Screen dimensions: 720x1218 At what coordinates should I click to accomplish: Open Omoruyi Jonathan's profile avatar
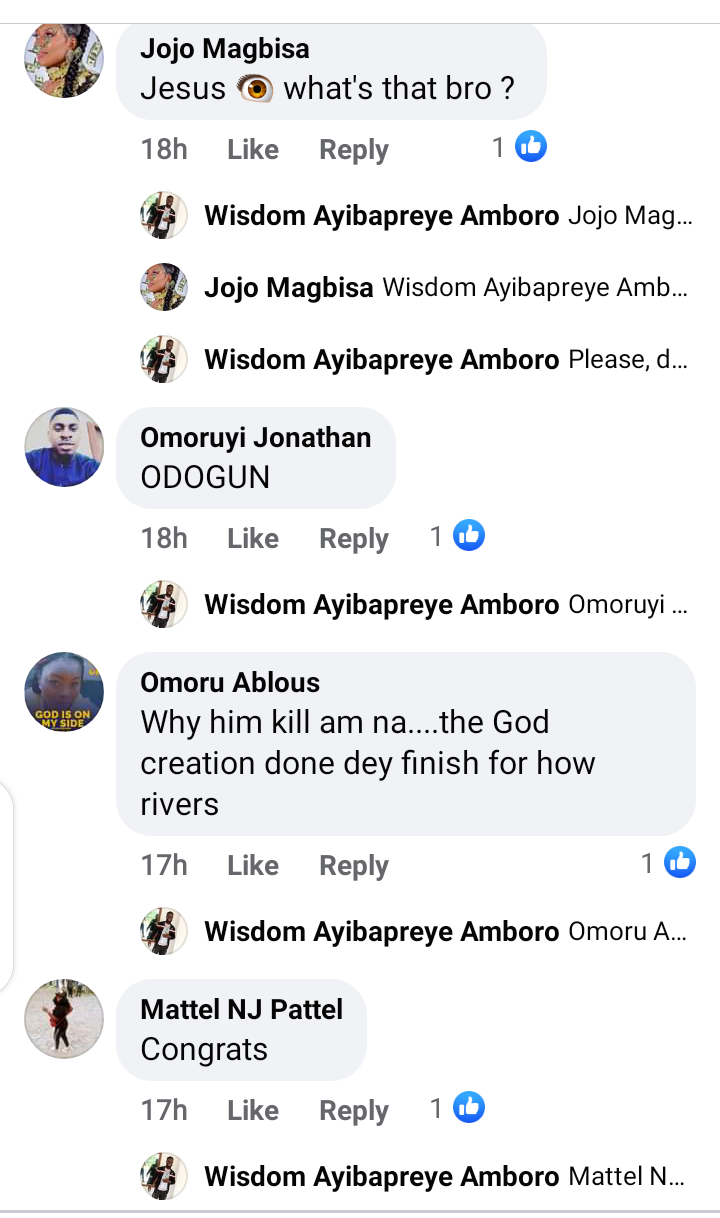[x=63, y=447]
